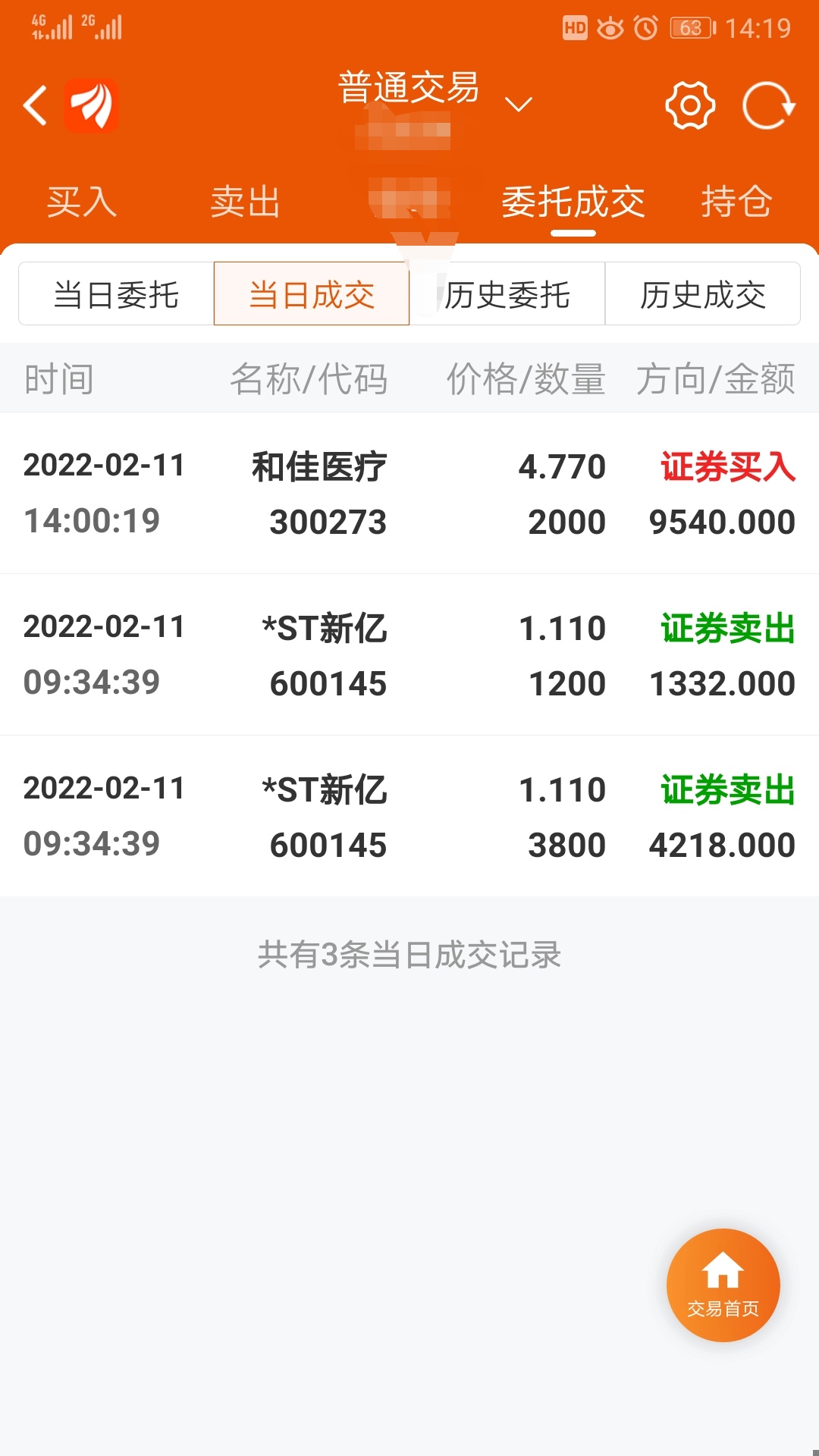This screenshot has width=819, height=1456.
Task: Open the 和佳医疗 300273 trade record
Action: (x=409, y=493)
